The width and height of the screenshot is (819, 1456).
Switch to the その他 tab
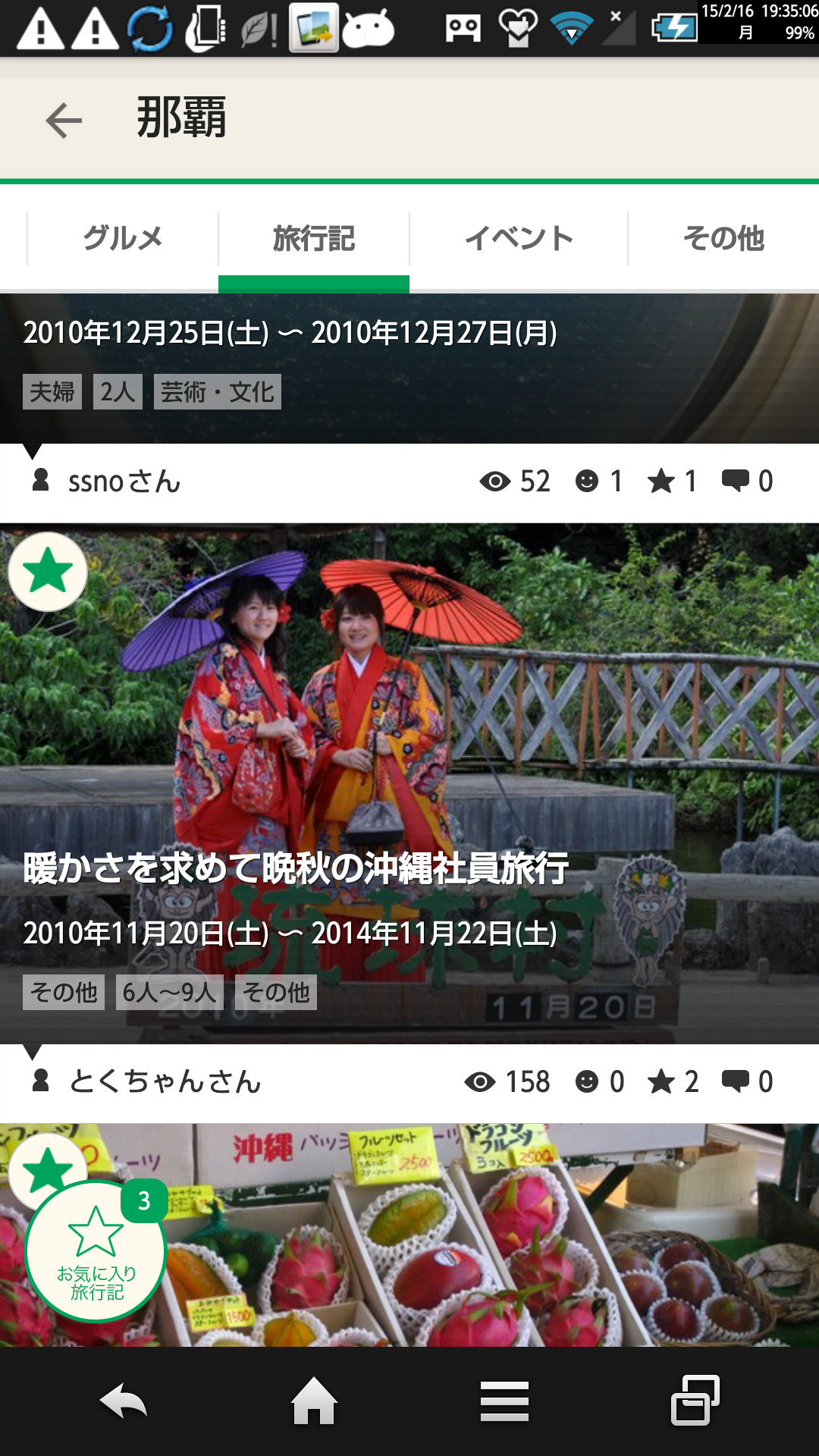[x=723, y=239]
